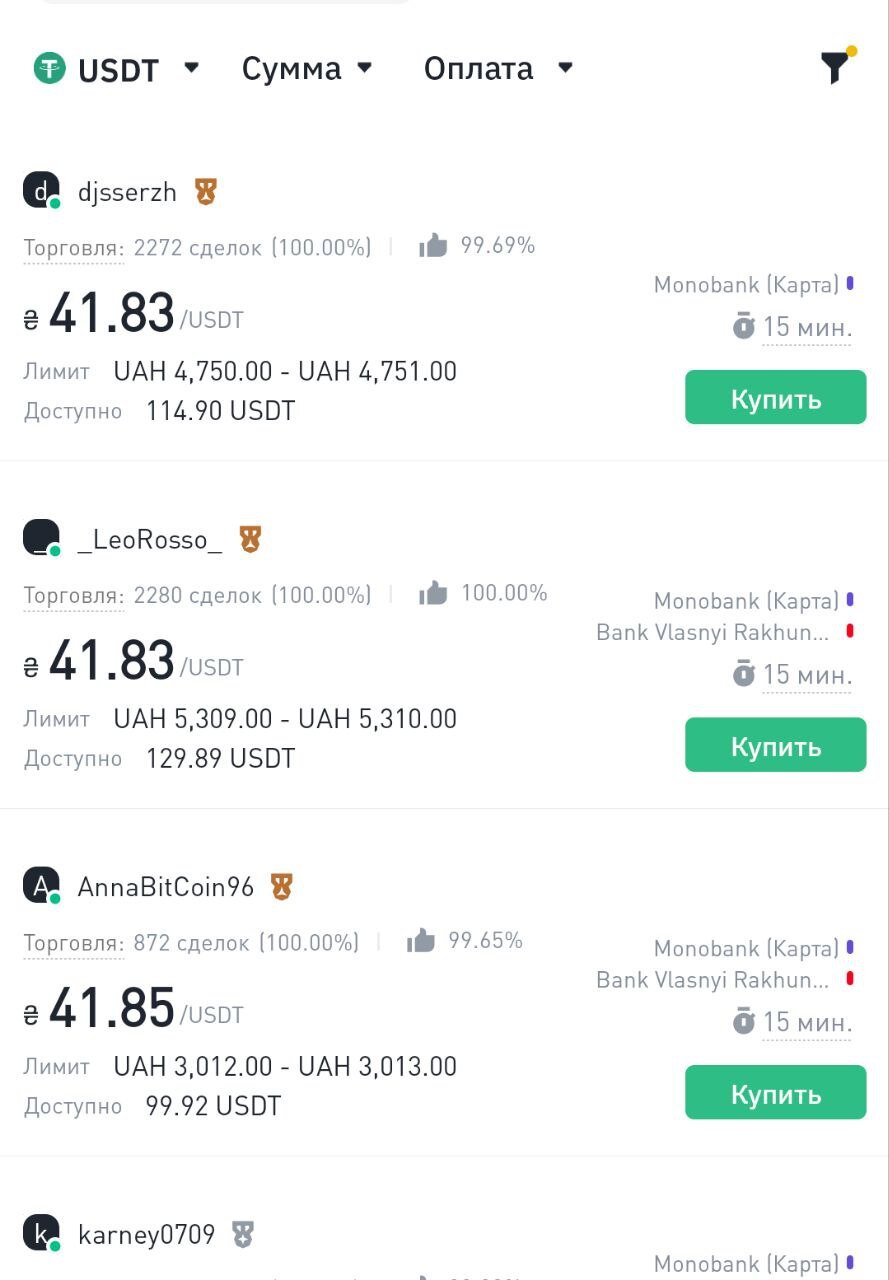Viewport: 889px width, 1280px height.
Task: Tap Купить on the djsserzh offer
Action: click(775, 398)
